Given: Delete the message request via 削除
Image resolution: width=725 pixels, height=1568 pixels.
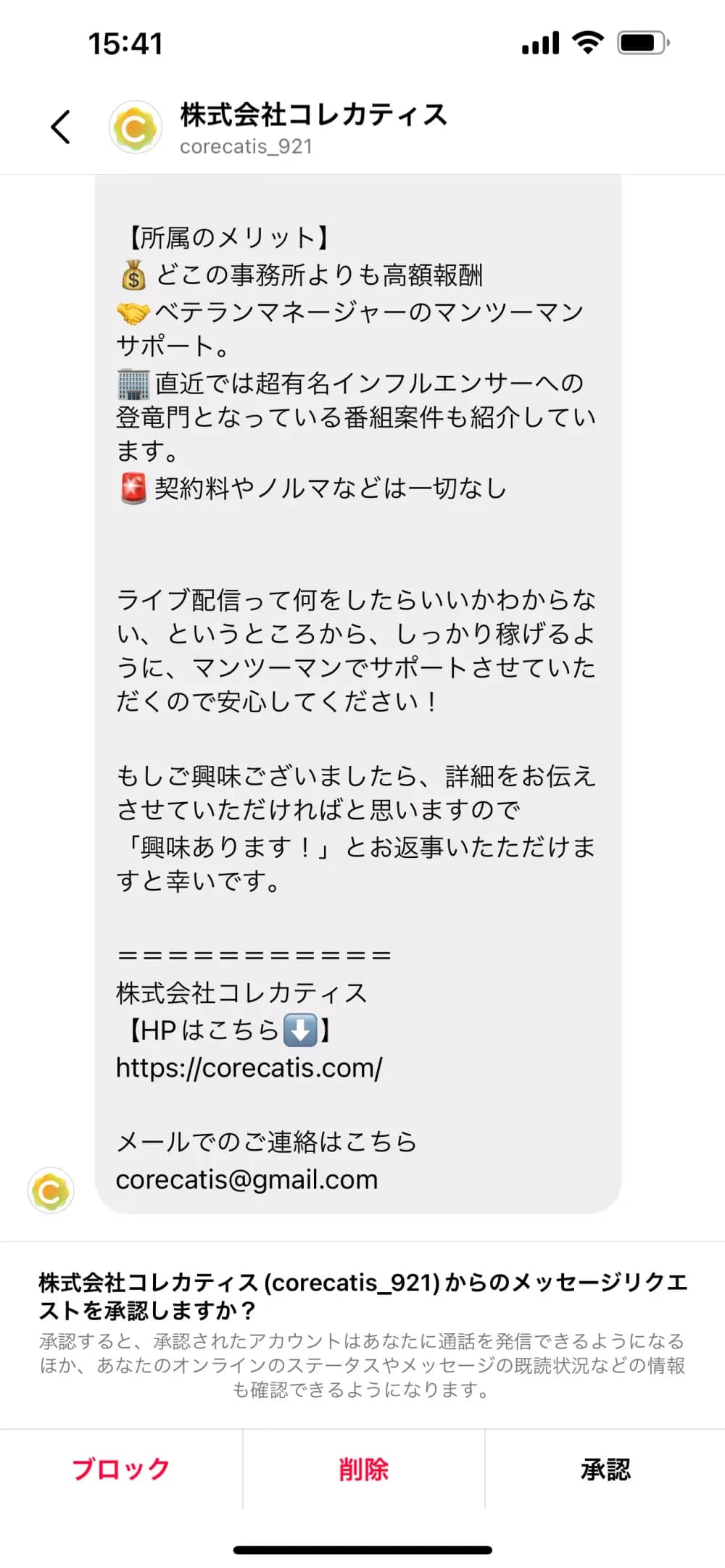Looking at the screenshot, I should pos(363,1469).
